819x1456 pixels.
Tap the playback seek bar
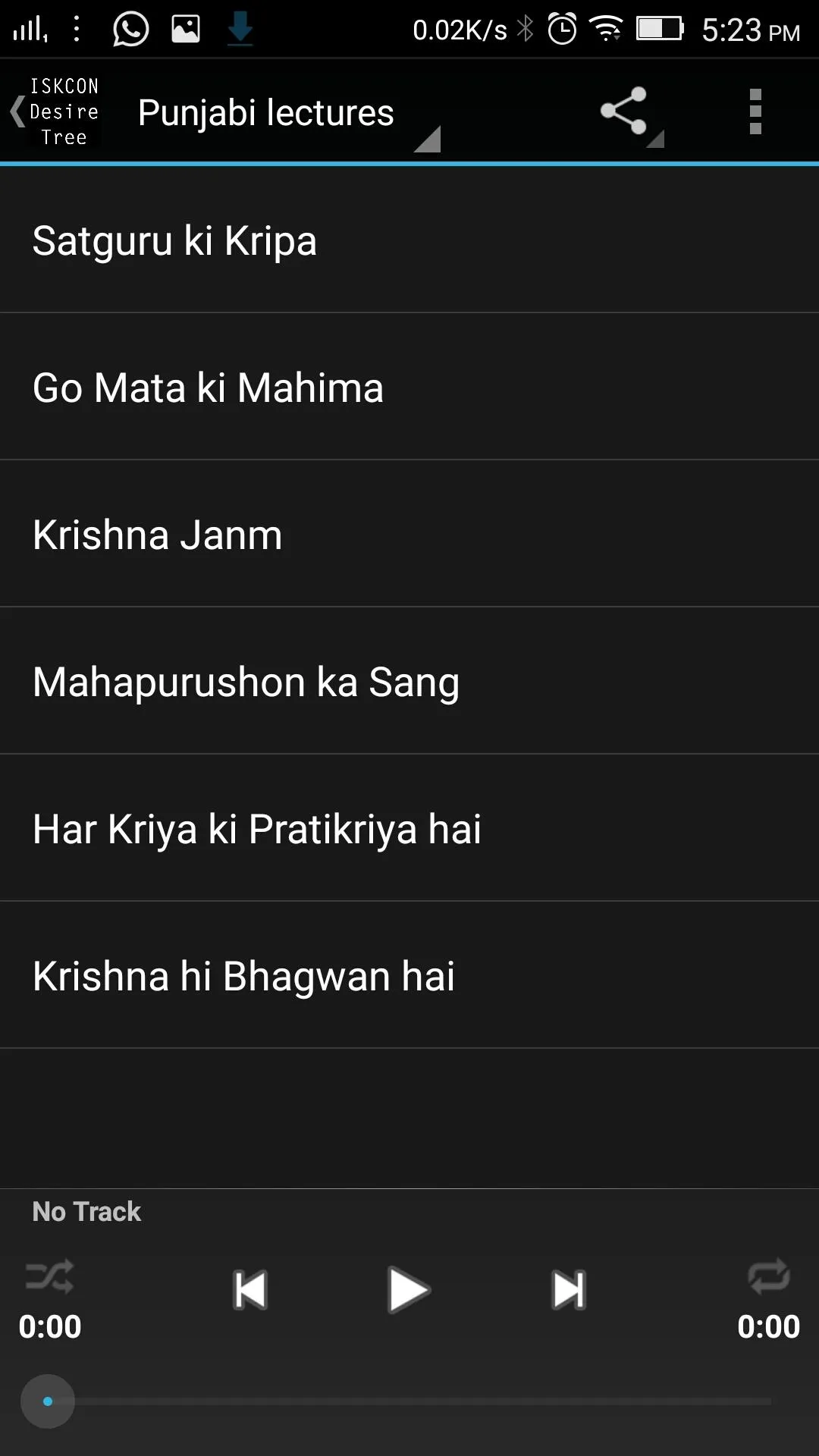pos(409,1401)
